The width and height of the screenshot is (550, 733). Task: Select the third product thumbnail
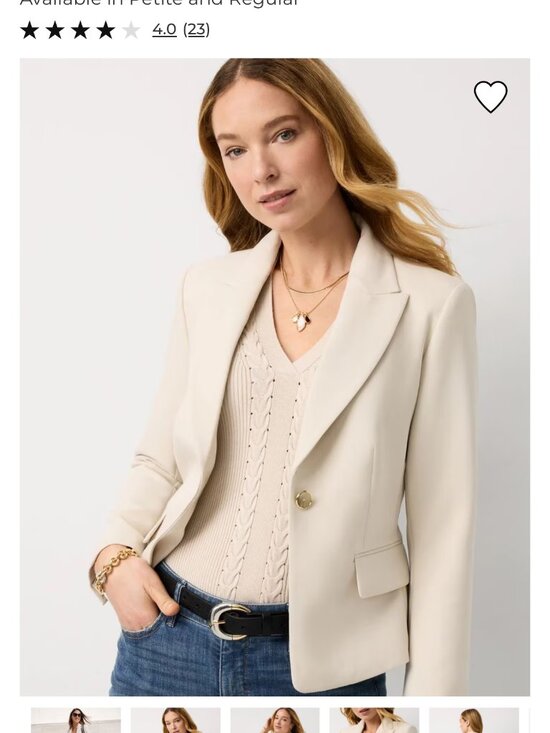275,720
